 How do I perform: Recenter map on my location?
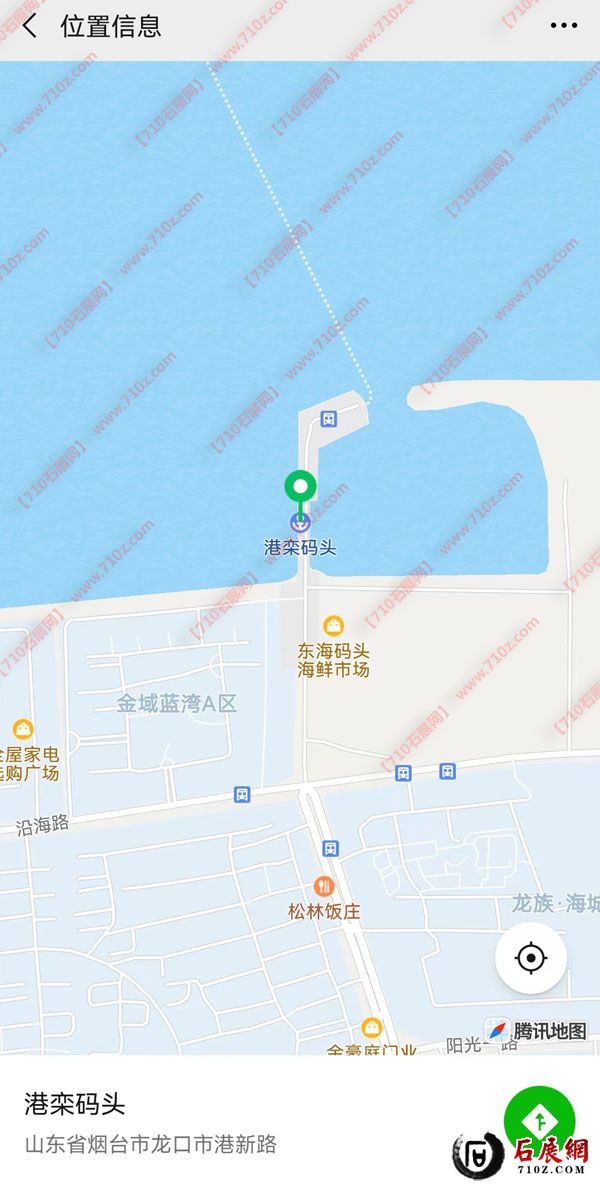pos(531,958)
